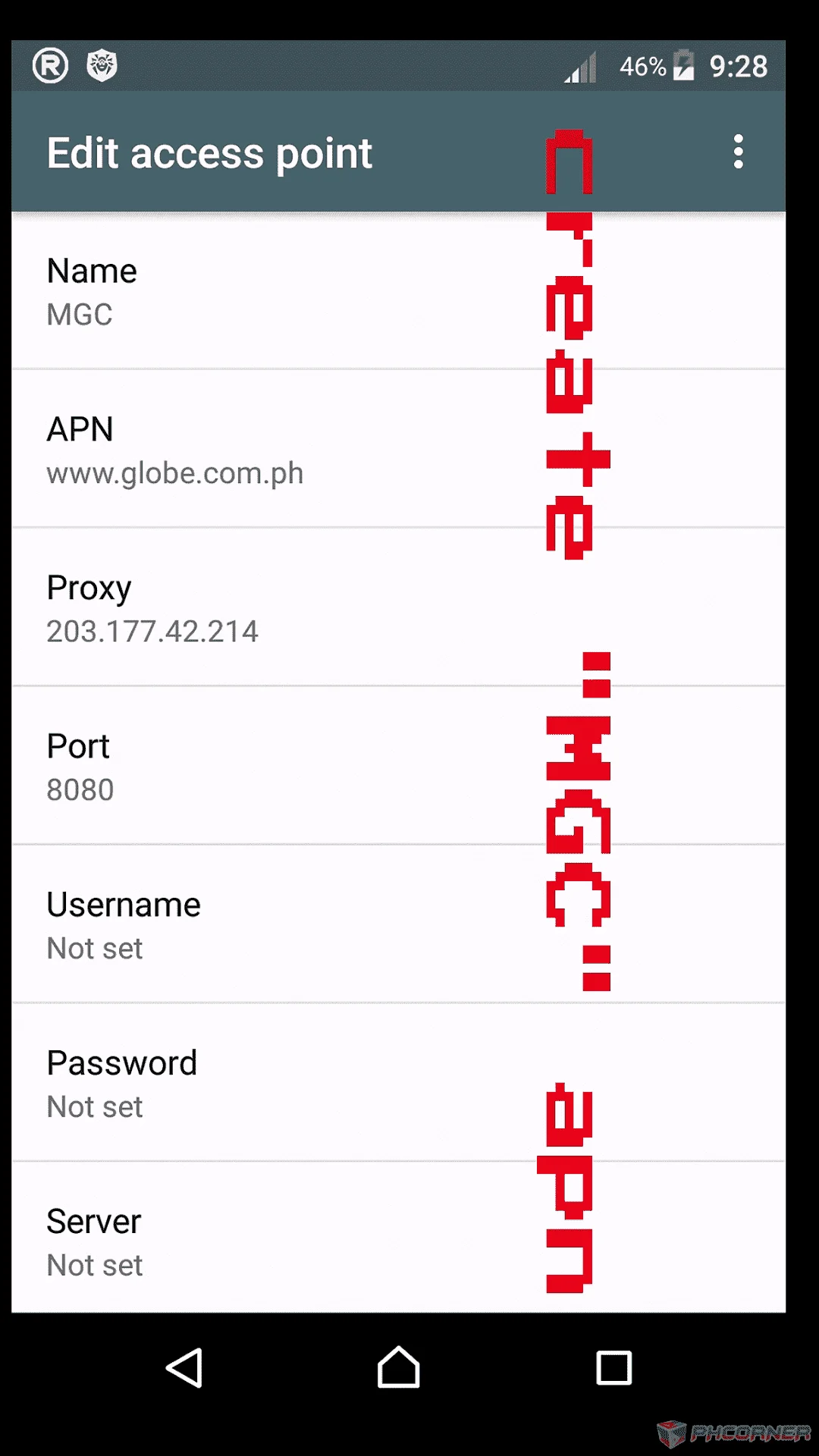Image resolution: width=819 pixels, height=1456 pixels.
Task: Open the Password setting
Action: [x=399, y=1083]
